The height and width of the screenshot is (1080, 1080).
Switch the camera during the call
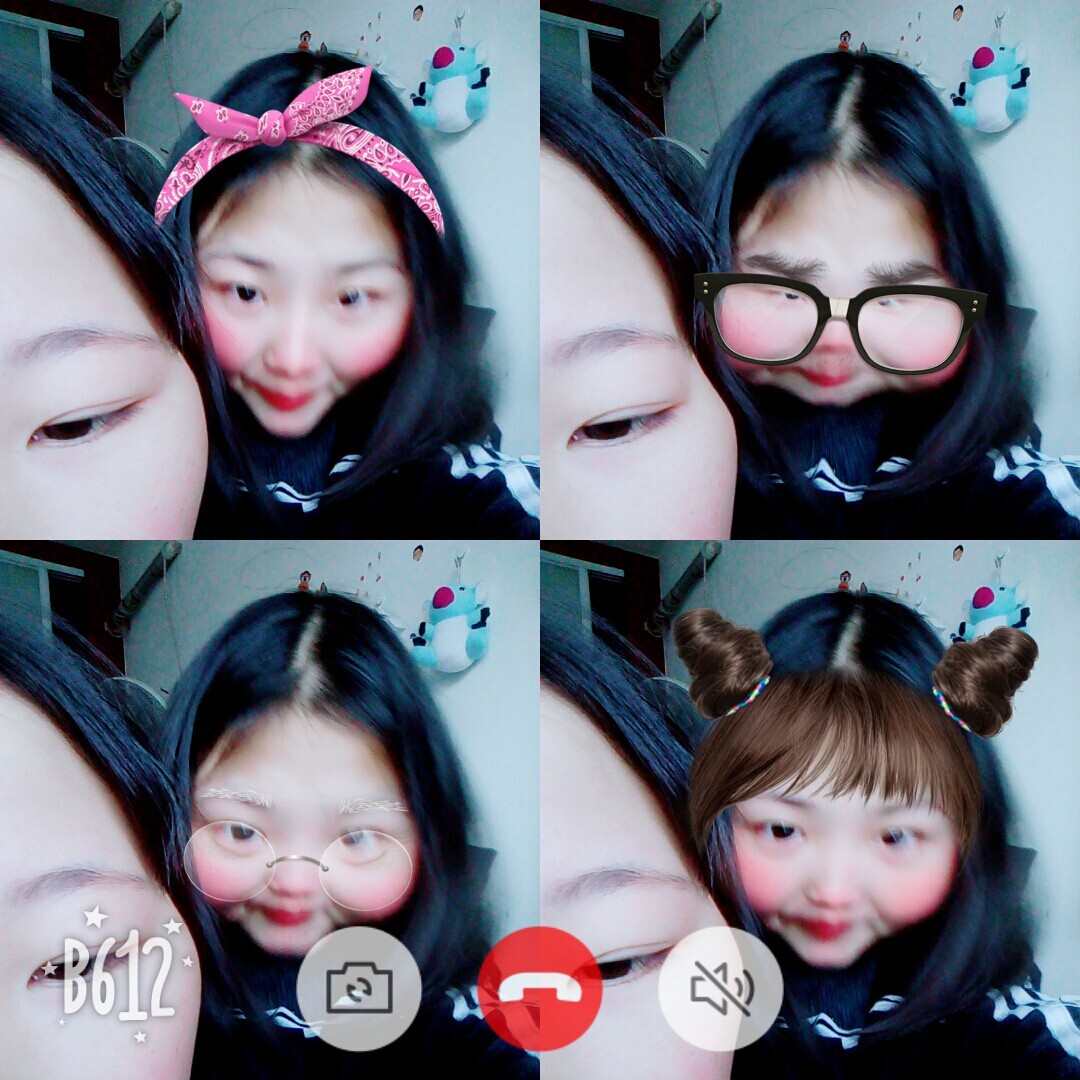point(358,988)
